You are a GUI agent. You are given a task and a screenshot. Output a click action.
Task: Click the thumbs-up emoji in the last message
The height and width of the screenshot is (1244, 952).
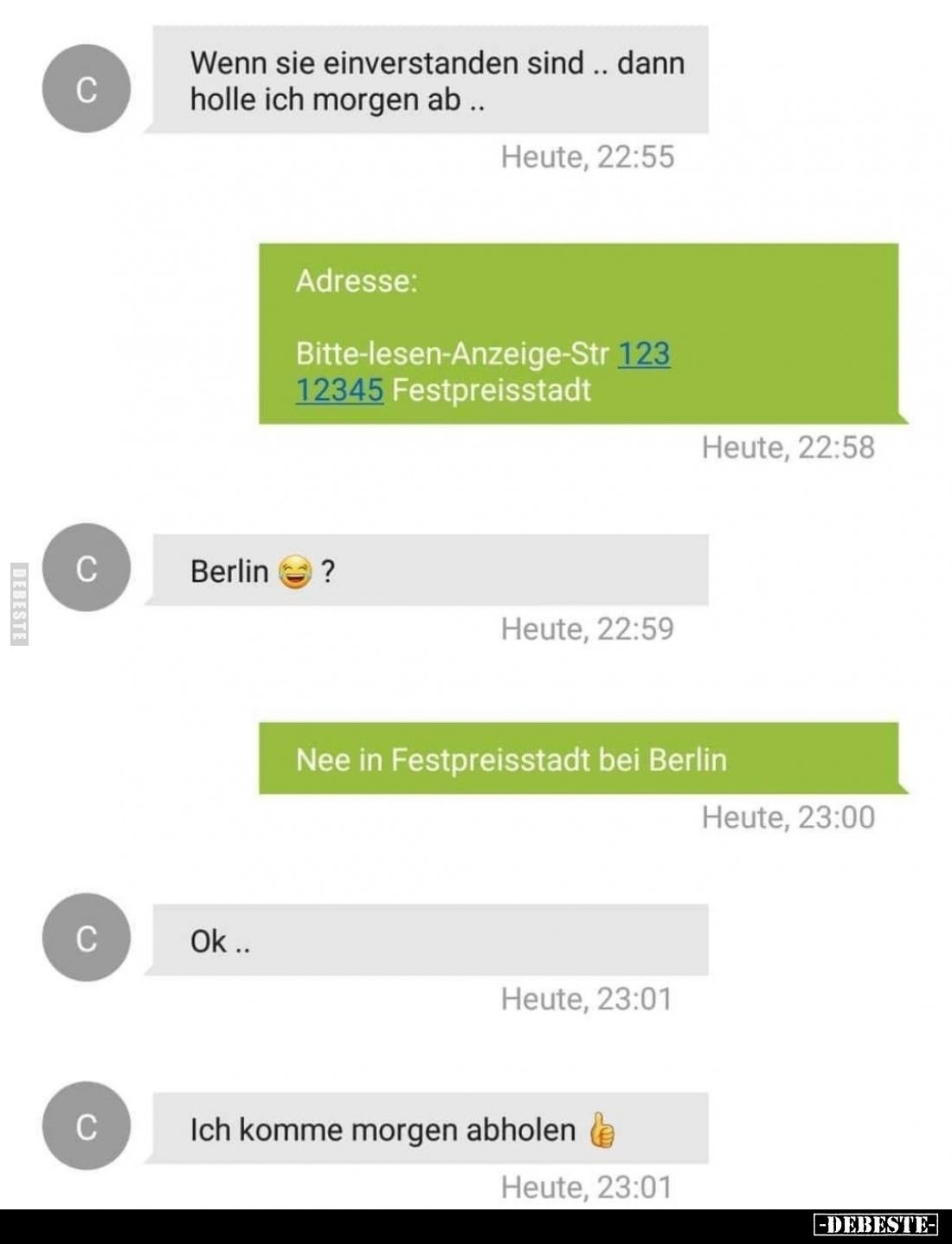click(603, 1129)
